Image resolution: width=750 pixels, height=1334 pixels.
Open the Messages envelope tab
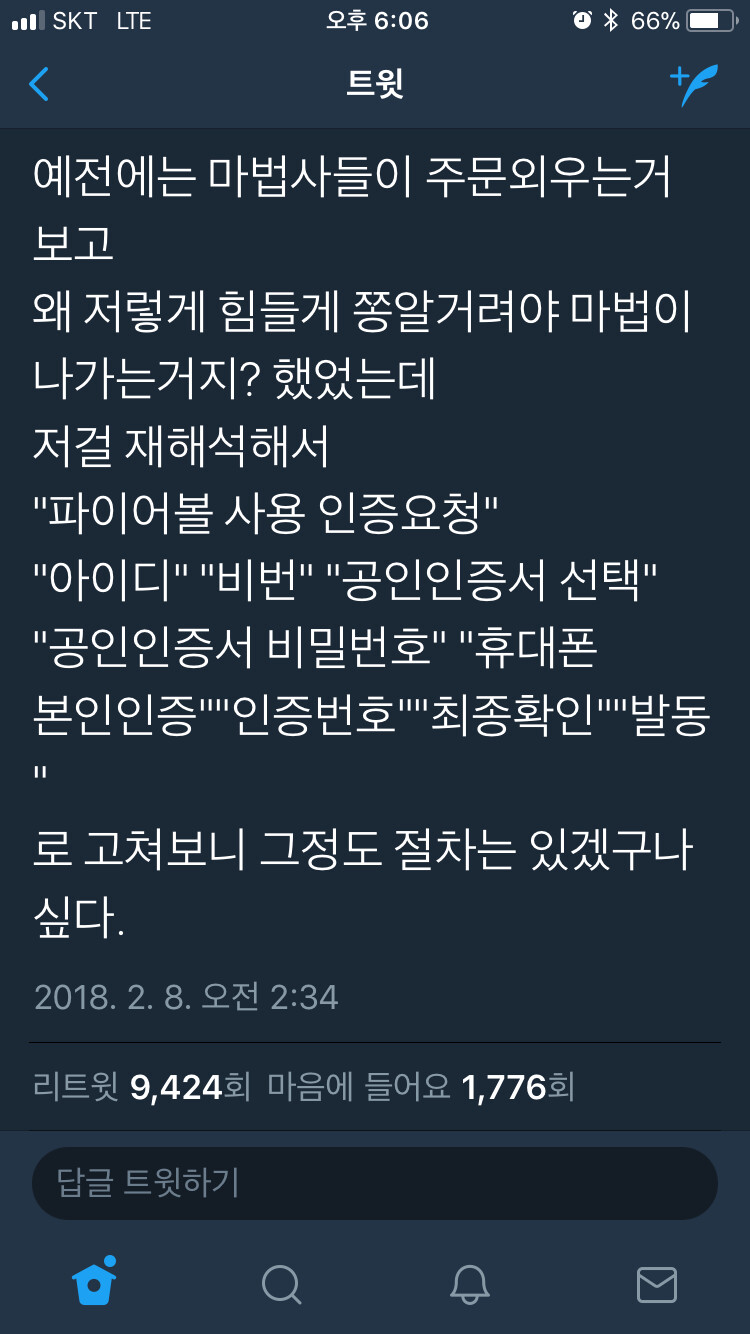(x=656, y=1284)
